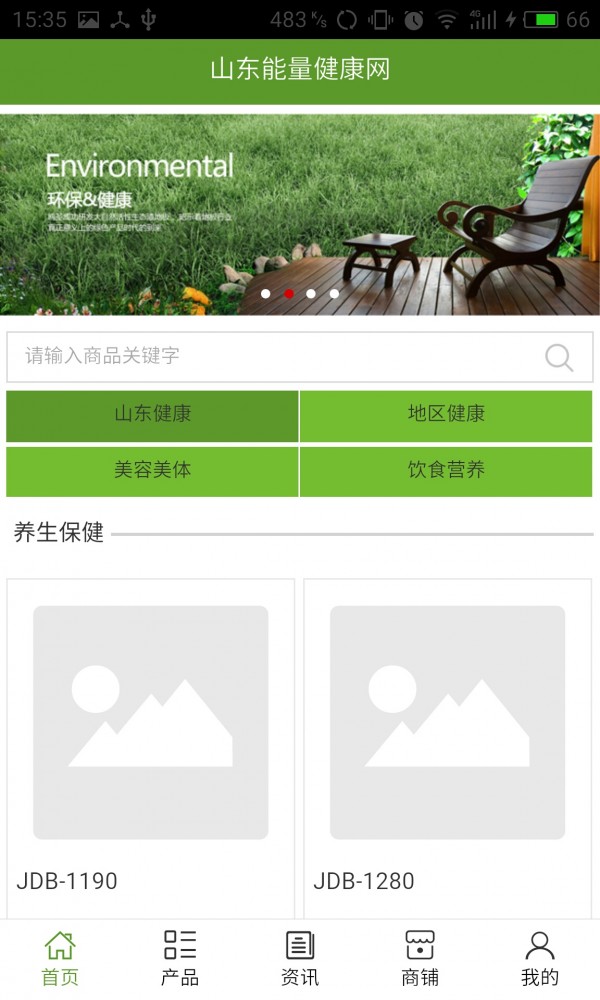Select the 美容美体 category
This screenshot has width=600, height=1000.
click(152, 470)
